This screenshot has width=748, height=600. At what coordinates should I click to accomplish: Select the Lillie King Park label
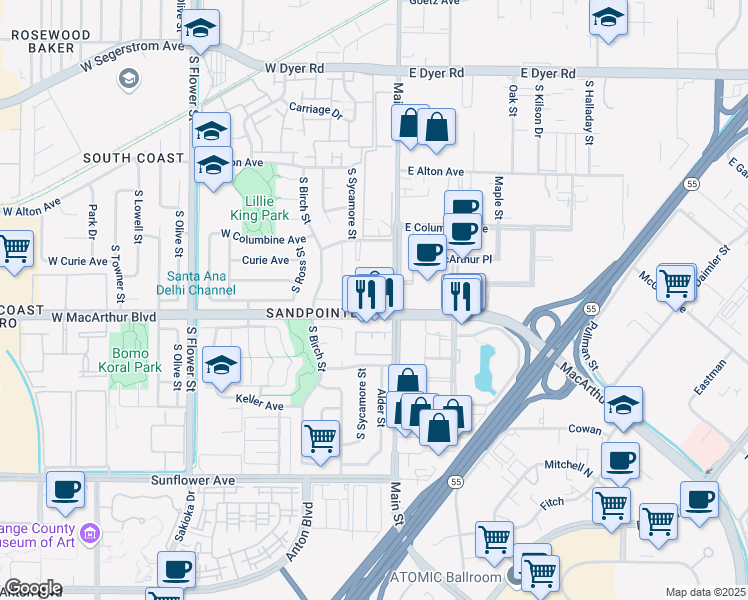tap(260, 208)
